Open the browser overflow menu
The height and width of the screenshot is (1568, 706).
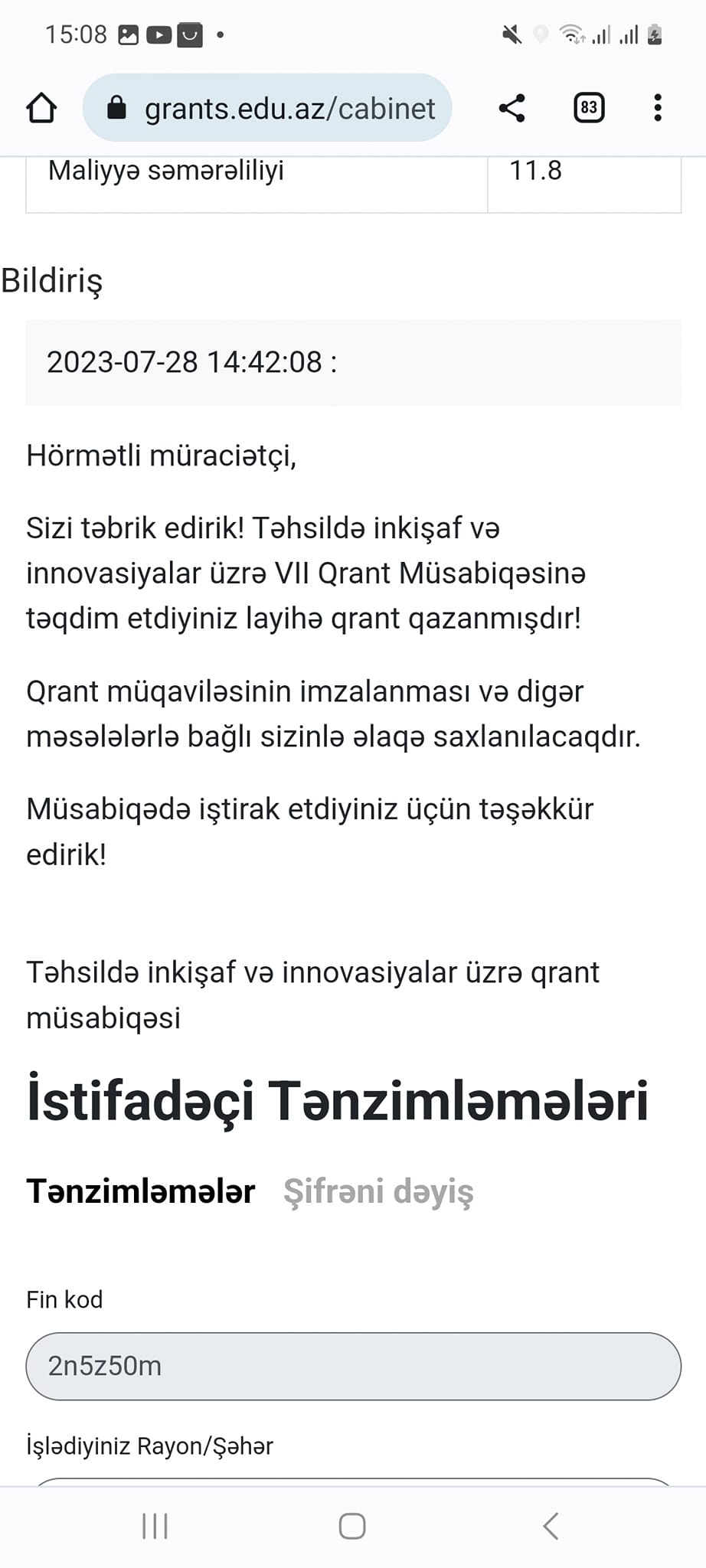click(657, 108)
